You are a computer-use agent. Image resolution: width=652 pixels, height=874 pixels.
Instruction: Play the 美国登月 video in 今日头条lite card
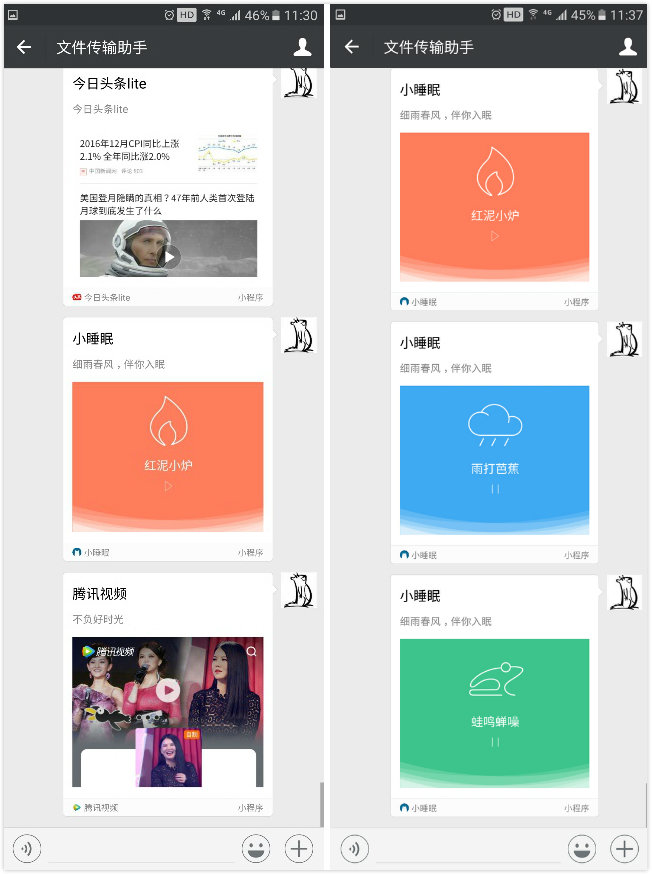click(x=169, y=256)
